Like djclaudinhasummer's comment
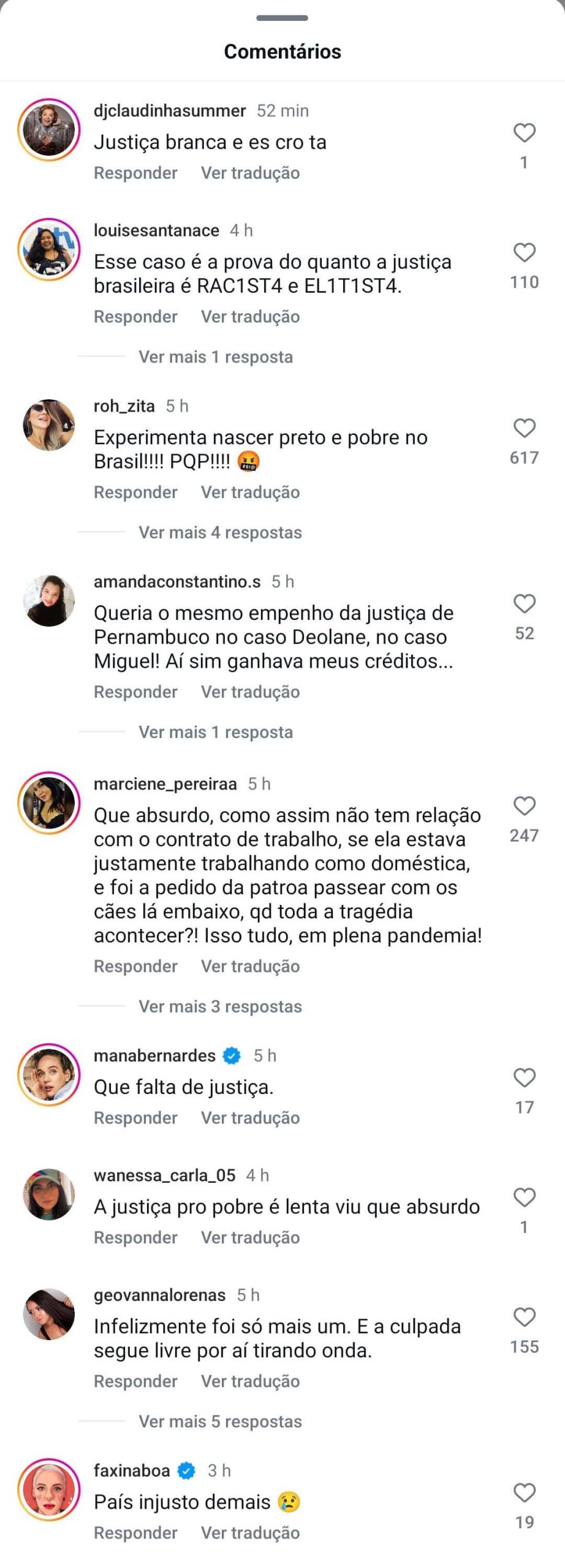 (x=524, y=132)
